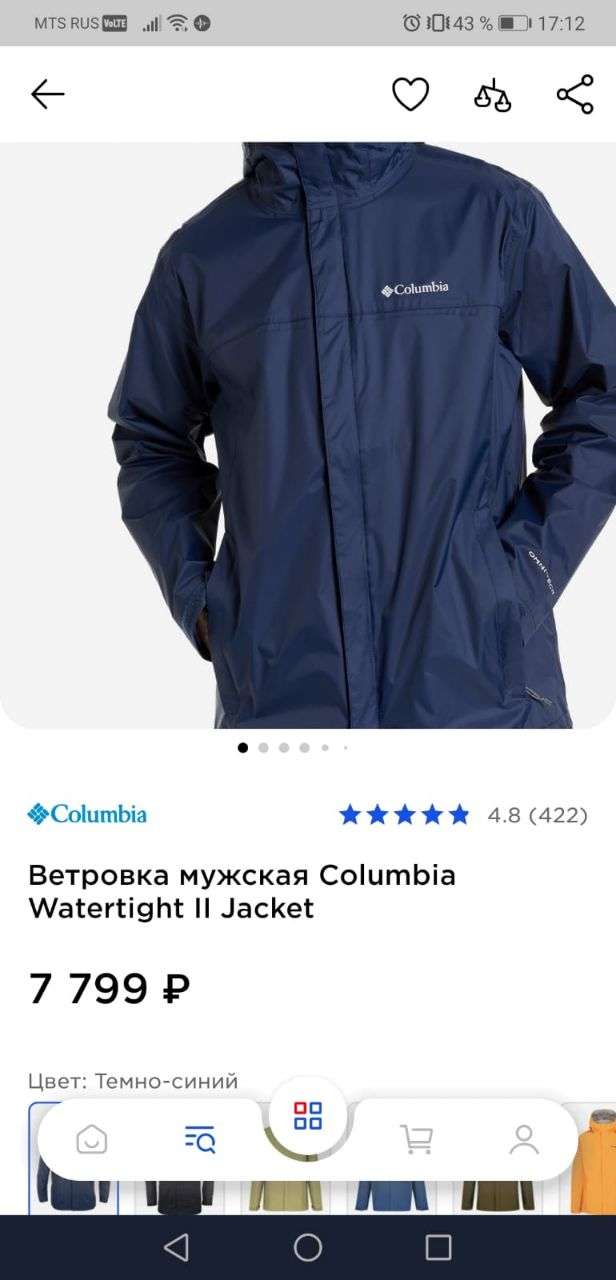Open the jacket photo in full view
Screen dimensions: 616x1280
pos(308,435)
